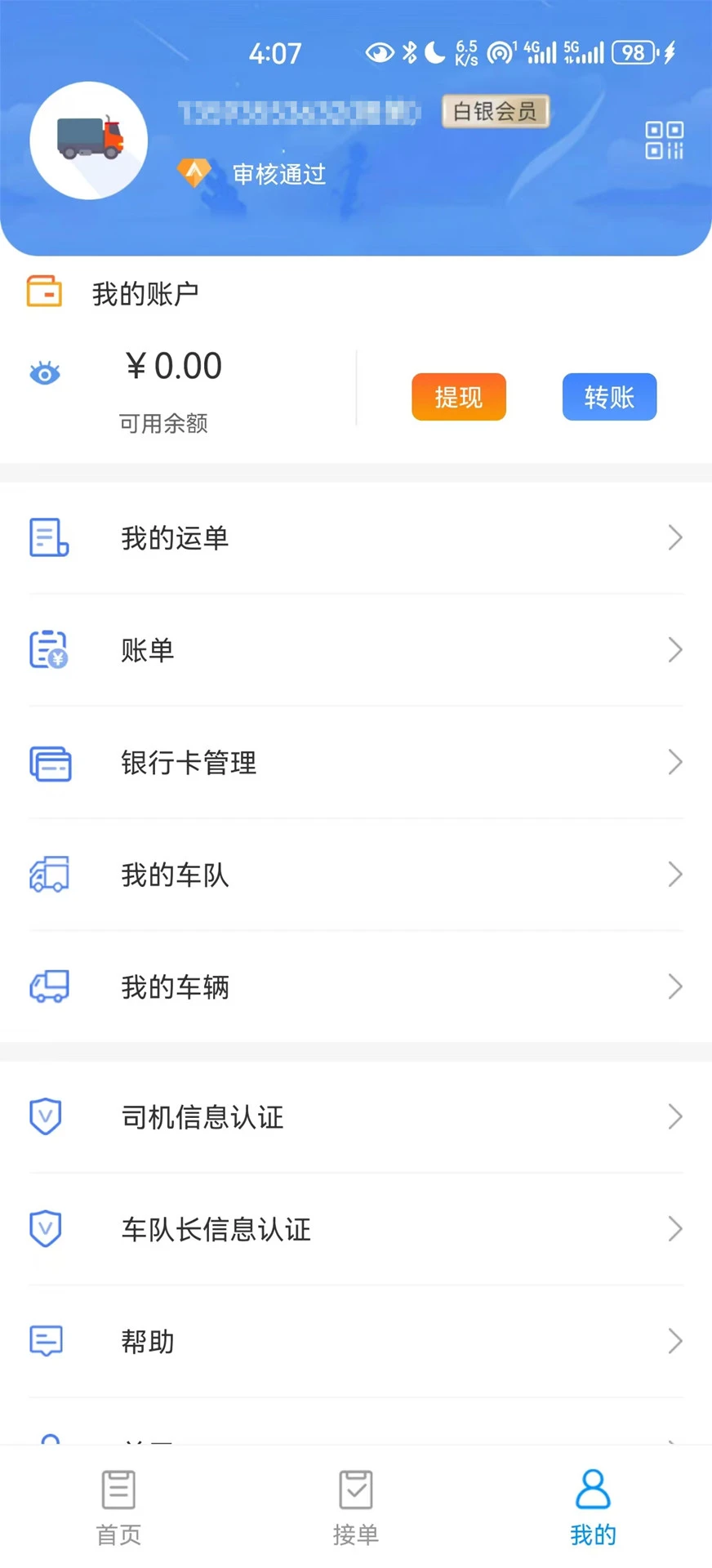Screen dimensions: 712x1568
Task: Select the 白银会员 membership badge
Action: tap(494, 112)
